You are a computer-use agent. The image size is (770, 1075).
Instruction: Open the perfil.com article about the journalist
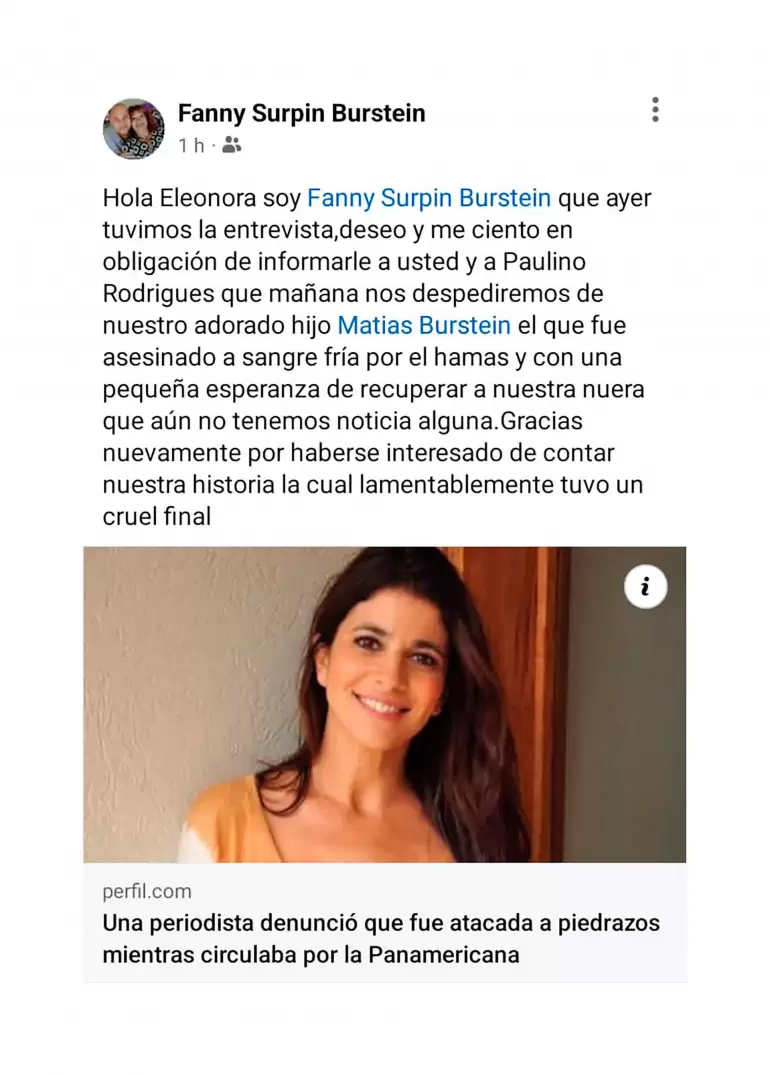click(x=381, y=938)
